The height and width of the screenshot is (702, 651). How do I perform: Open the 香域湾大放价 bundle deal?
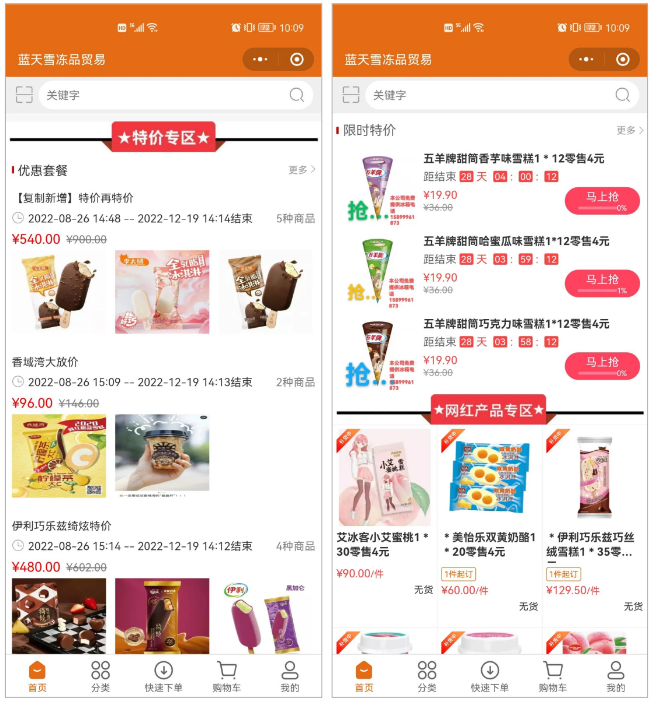[x=45, y=362]
